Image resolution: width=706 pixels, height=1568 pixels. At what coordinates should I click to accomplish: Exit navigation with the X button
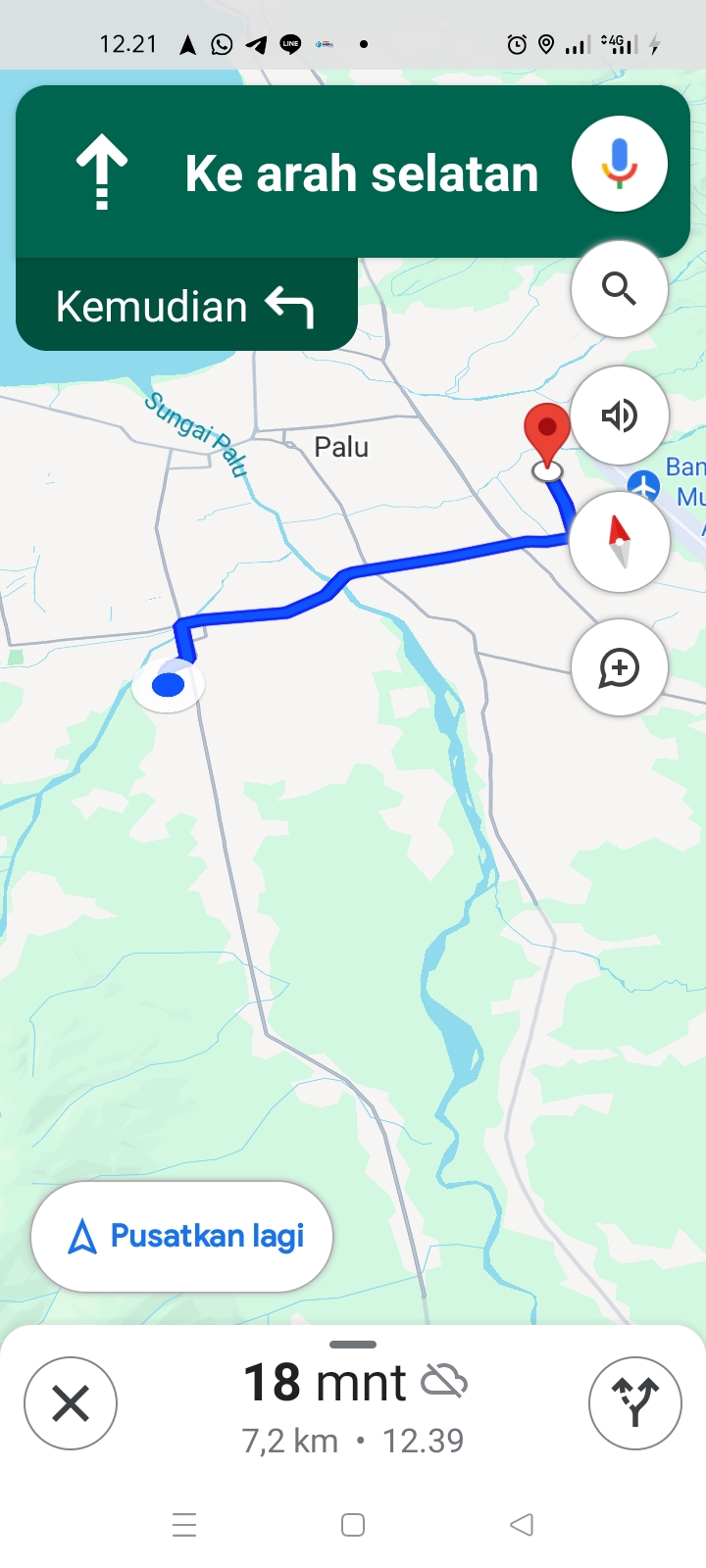click(71, 1403)
